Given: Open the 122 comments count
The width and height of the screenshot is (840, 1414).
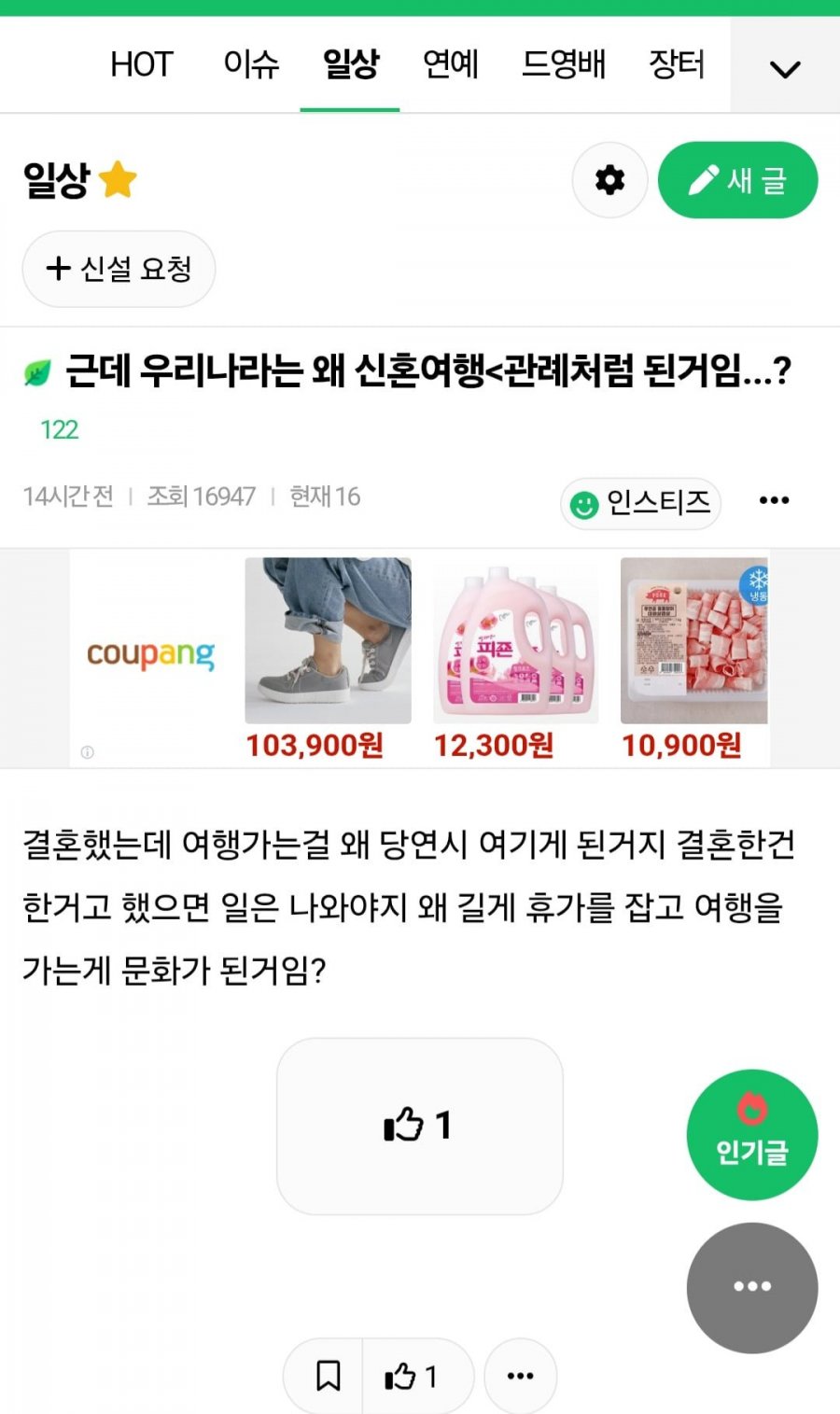Looking at the screenshot, I should pos(59,430).
